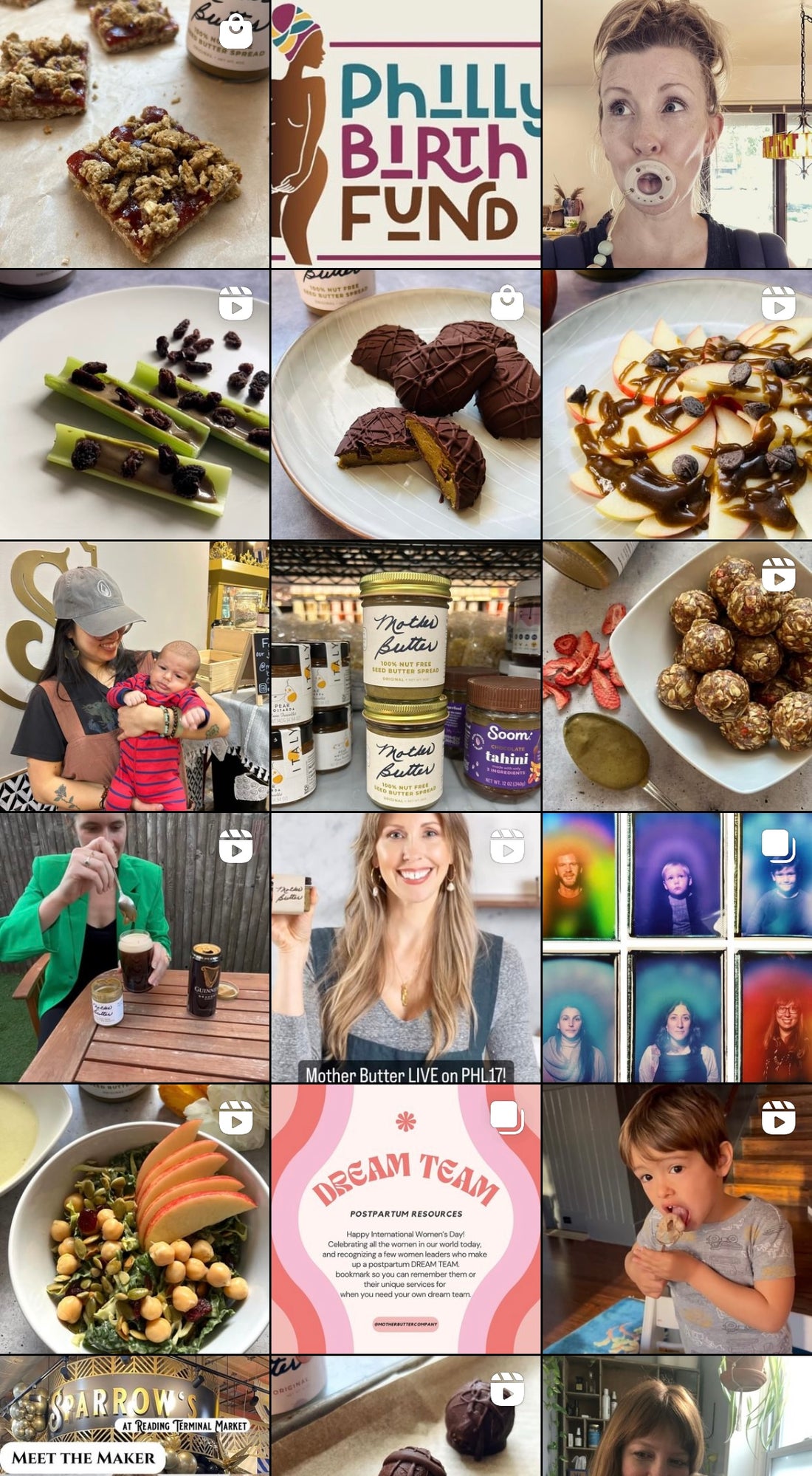Open the post of woman with bangs
The image size is (812, 1476).
pos(677,1416)
